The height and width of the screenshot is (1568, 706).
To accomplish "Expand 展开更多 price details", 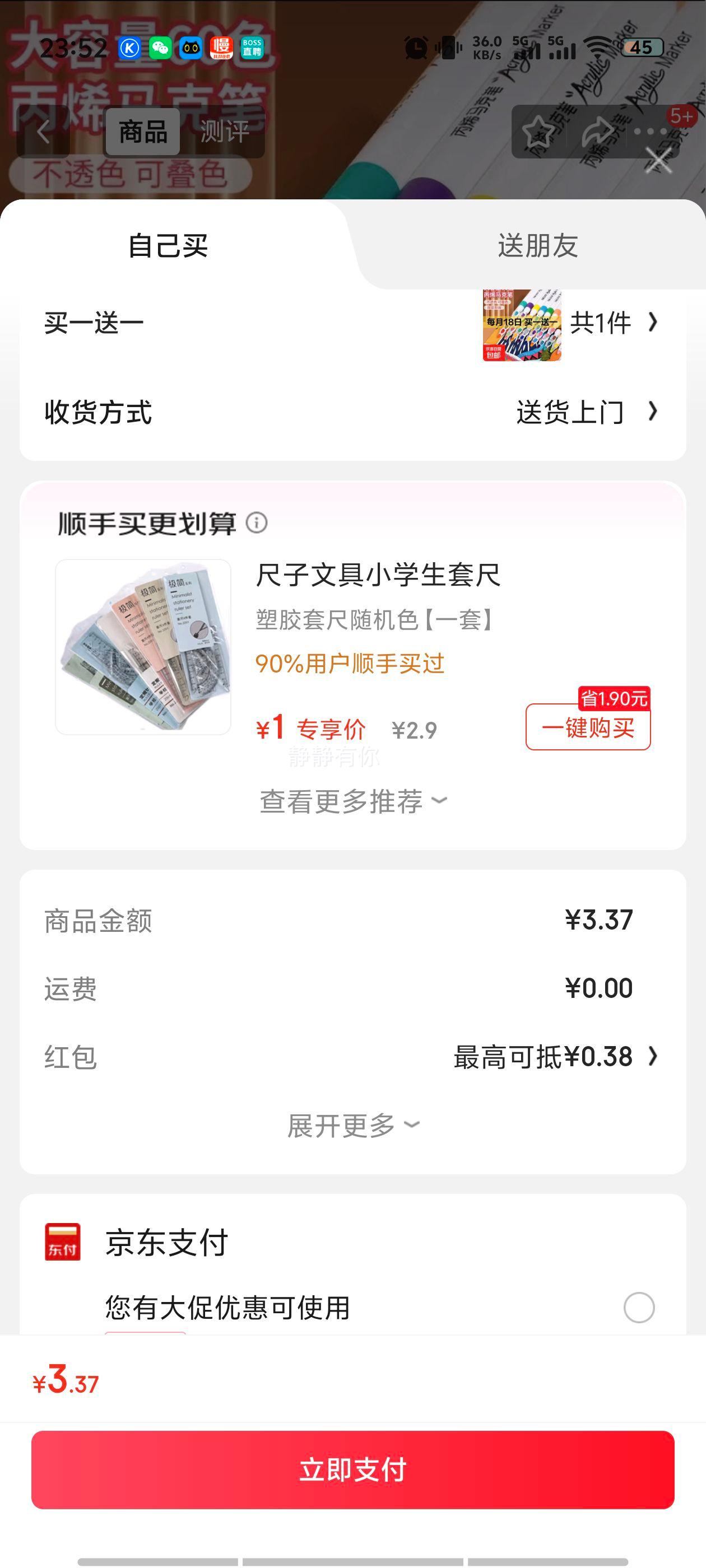I will point(352,1126).
